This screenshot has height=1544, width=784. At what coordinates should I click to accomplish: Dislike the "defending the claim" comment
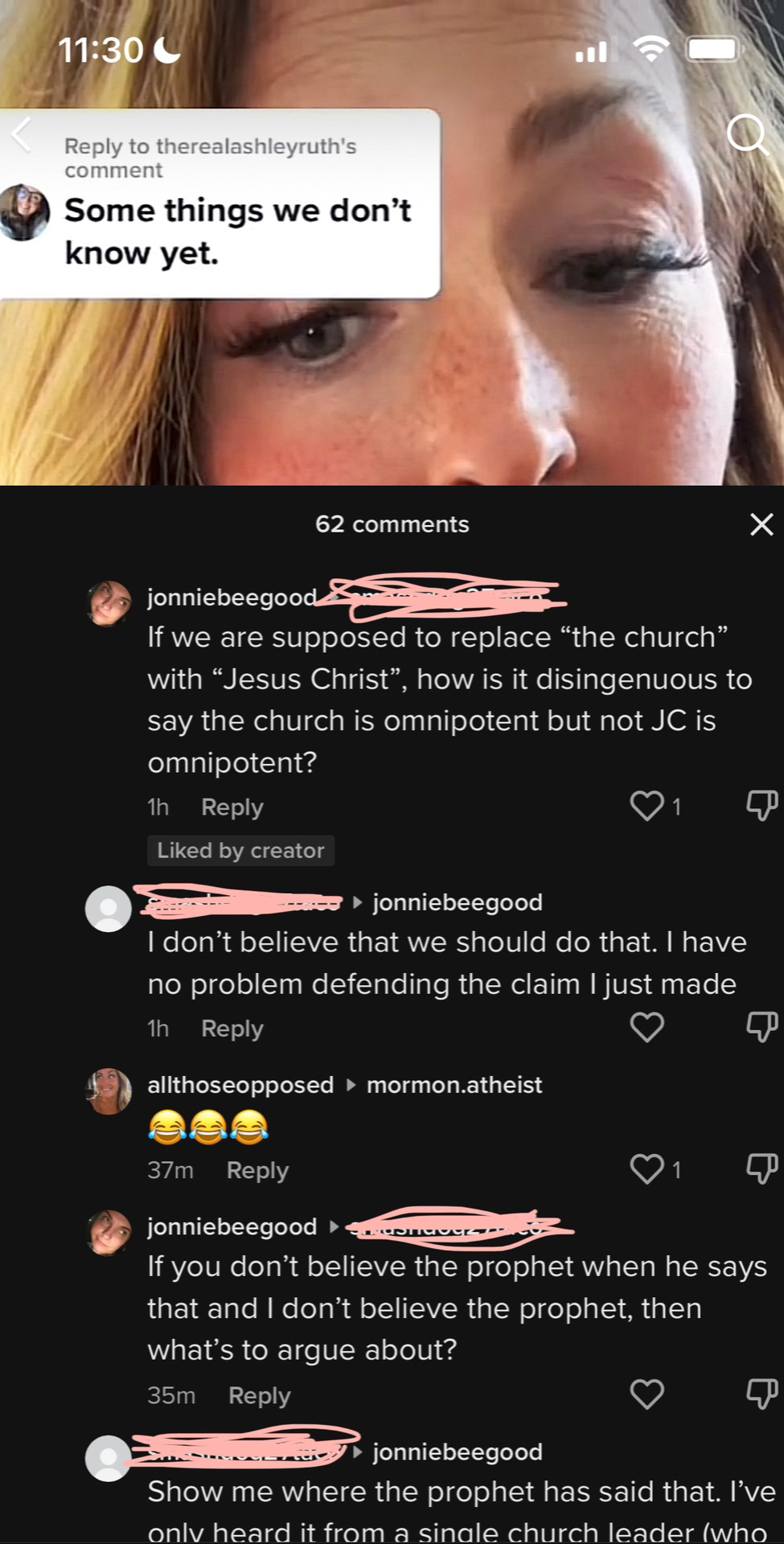[761, 1027]
